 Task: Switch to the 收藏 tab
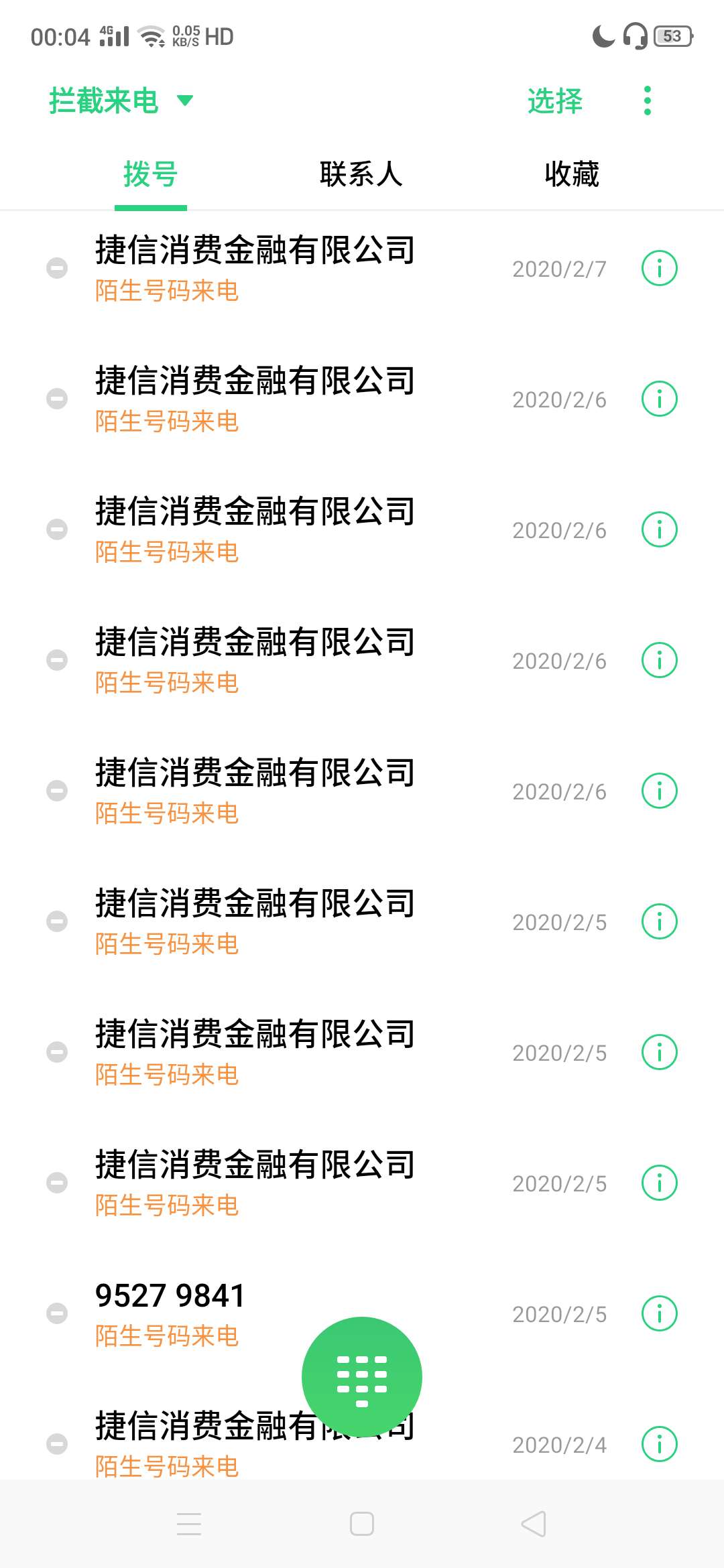pos(572,174)
